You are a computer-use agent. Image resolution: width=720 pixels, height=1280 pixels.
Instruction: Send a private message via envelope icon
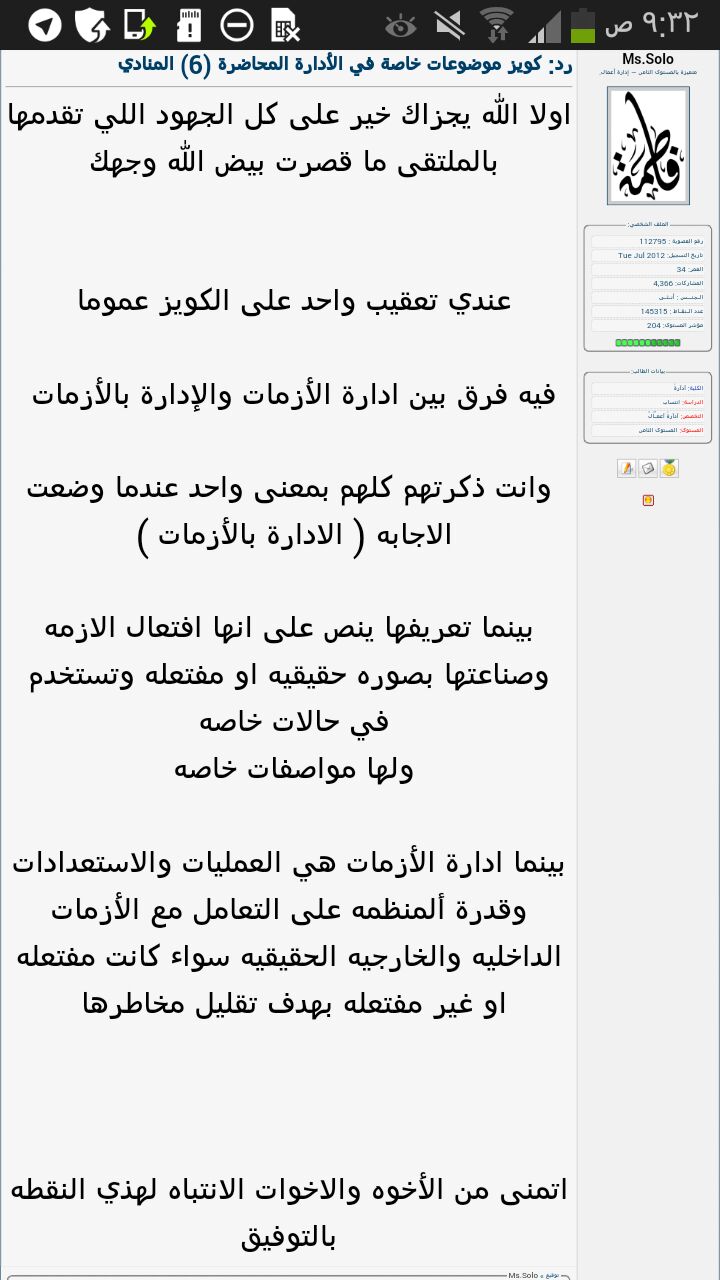tap(648, 468)
